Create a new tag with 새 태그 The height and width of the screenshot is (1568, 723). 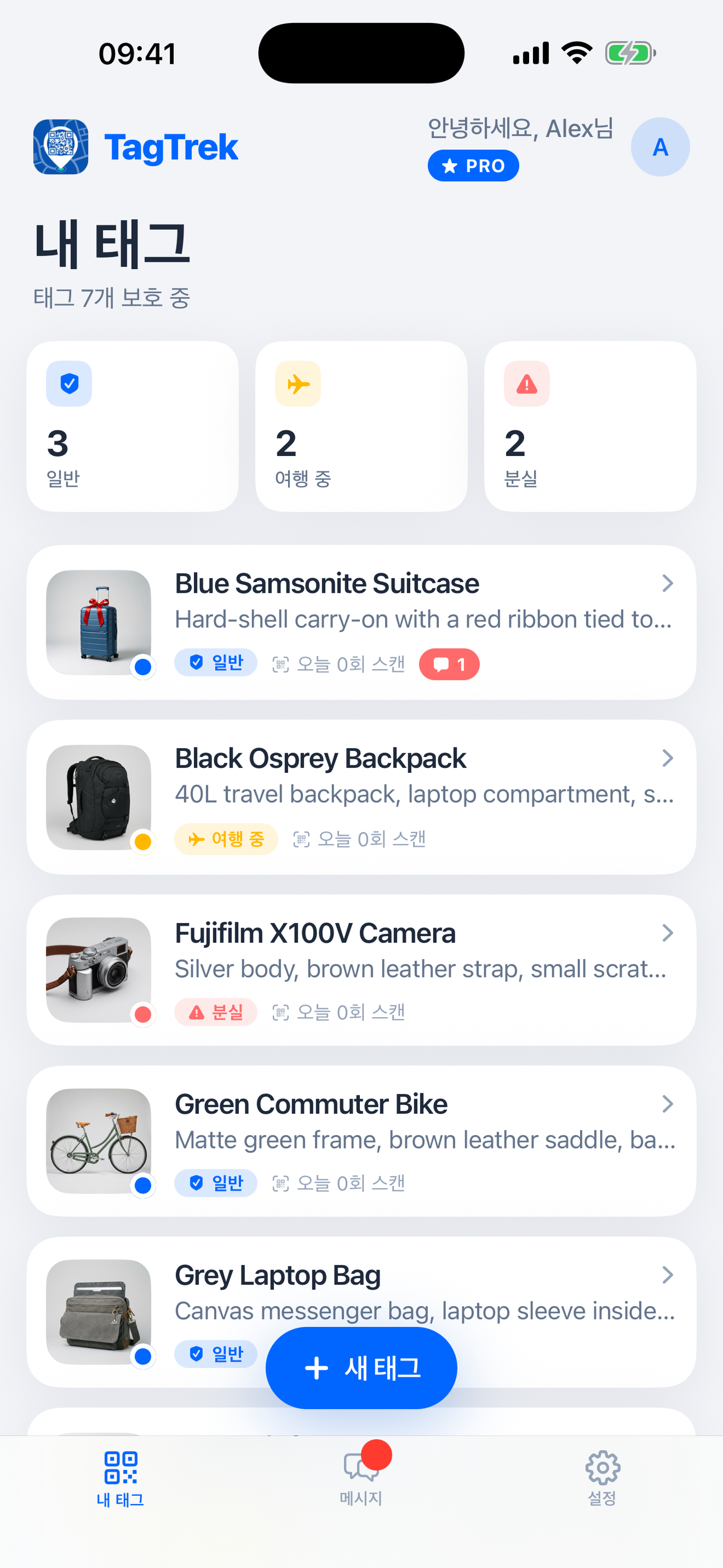[x=361, y=1368]
